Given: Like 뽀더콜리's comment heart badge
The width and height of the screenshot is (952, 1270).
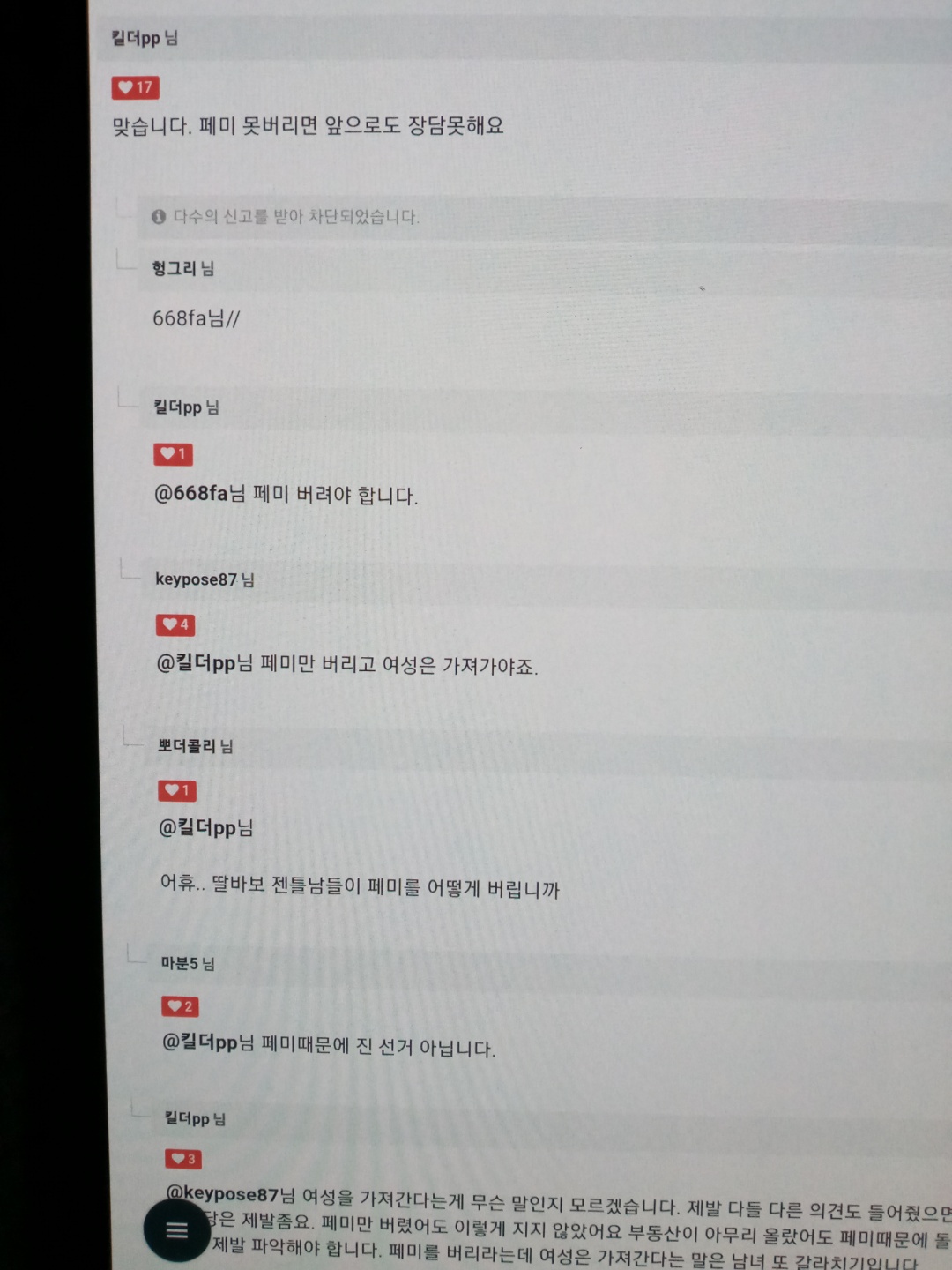Looking at the screenshot, I should pyautogui.click(x=177, y=790).
